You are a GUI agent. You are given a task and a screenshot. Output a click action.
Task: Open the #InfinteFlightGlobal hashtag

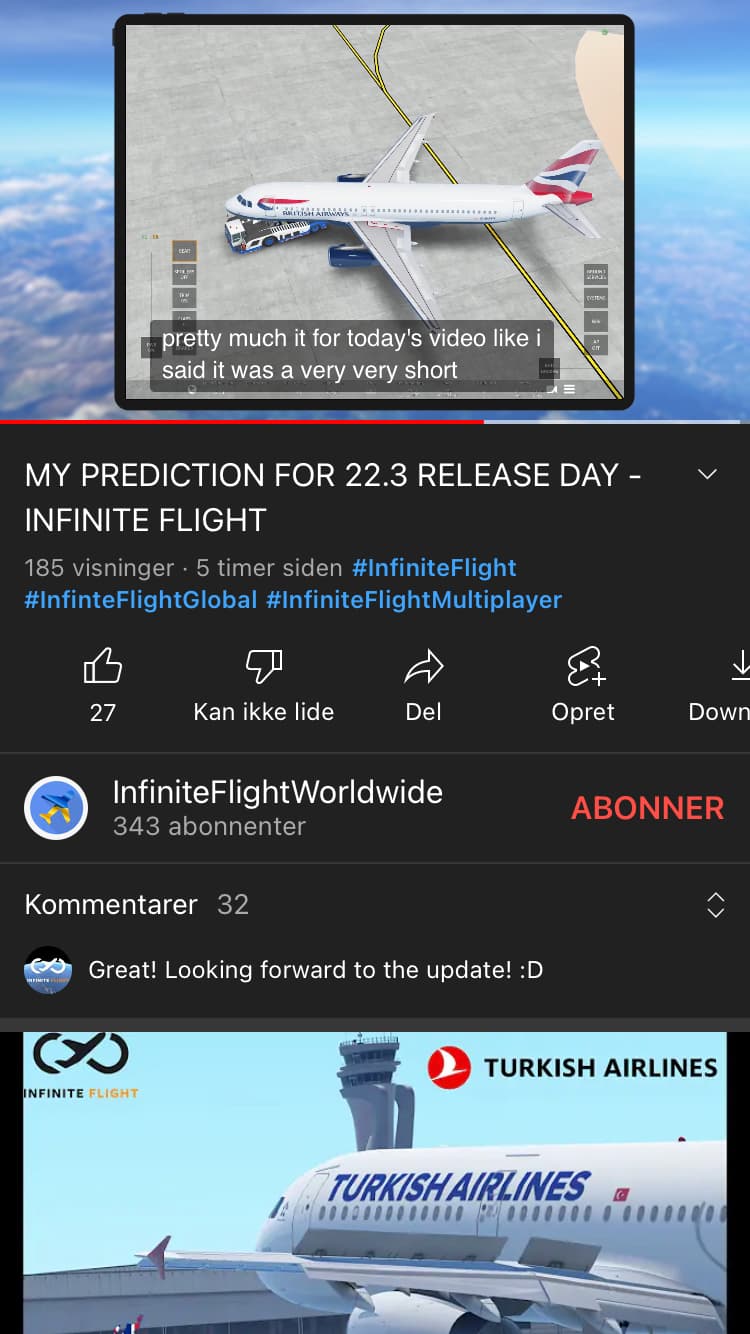(141, 600)
